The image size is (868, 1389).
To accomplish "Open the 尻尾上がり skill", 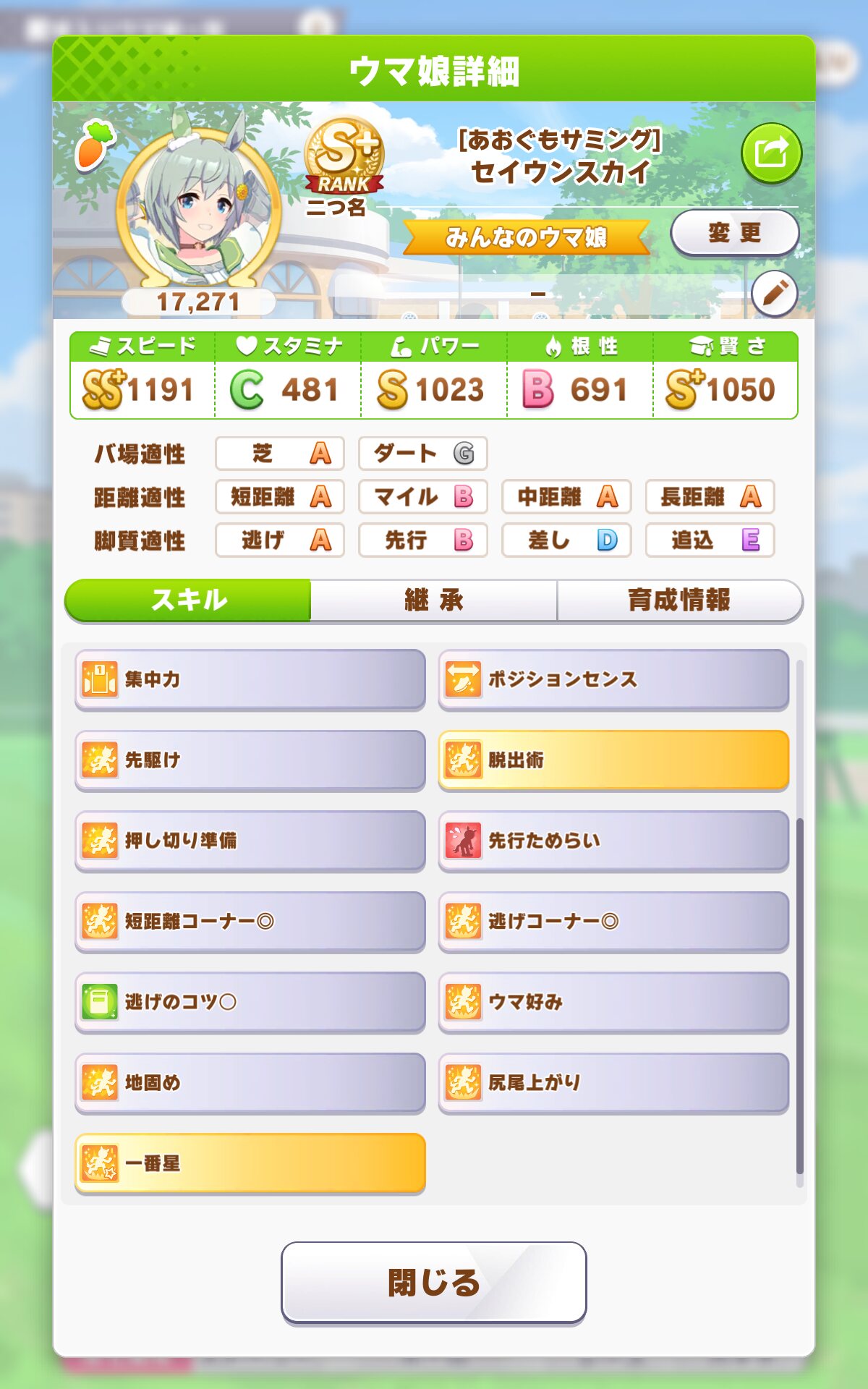I will pyautogui.click(x=613, y=1083).
